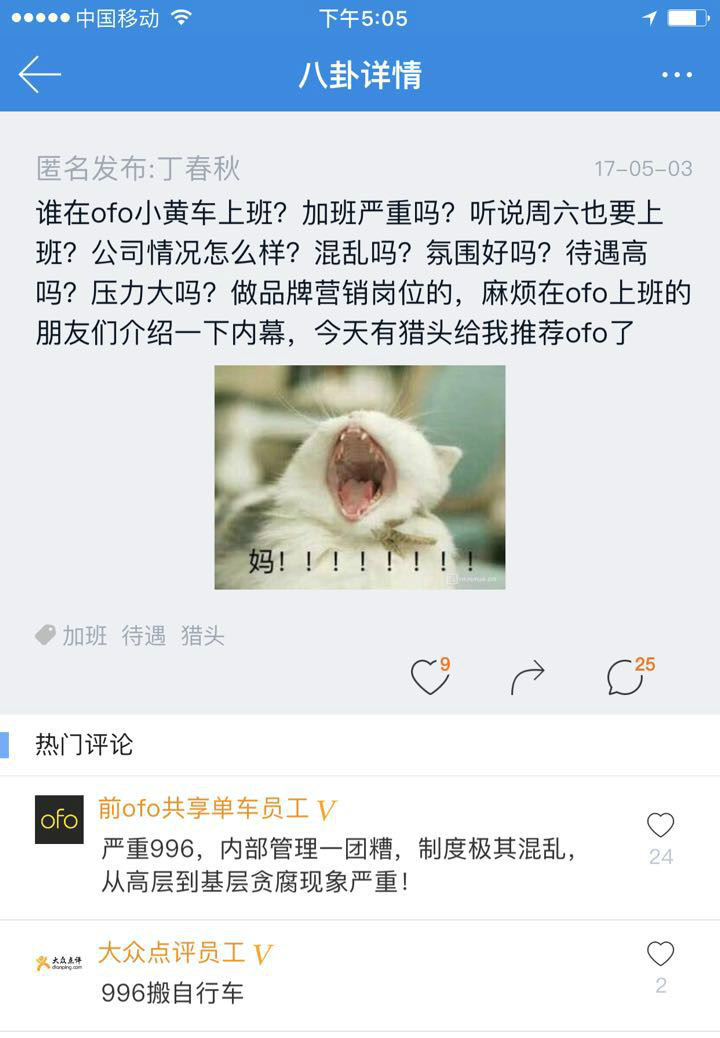Open the three-dot overflow menu
Screen dimensions: 720x1038
click(677, 75)
